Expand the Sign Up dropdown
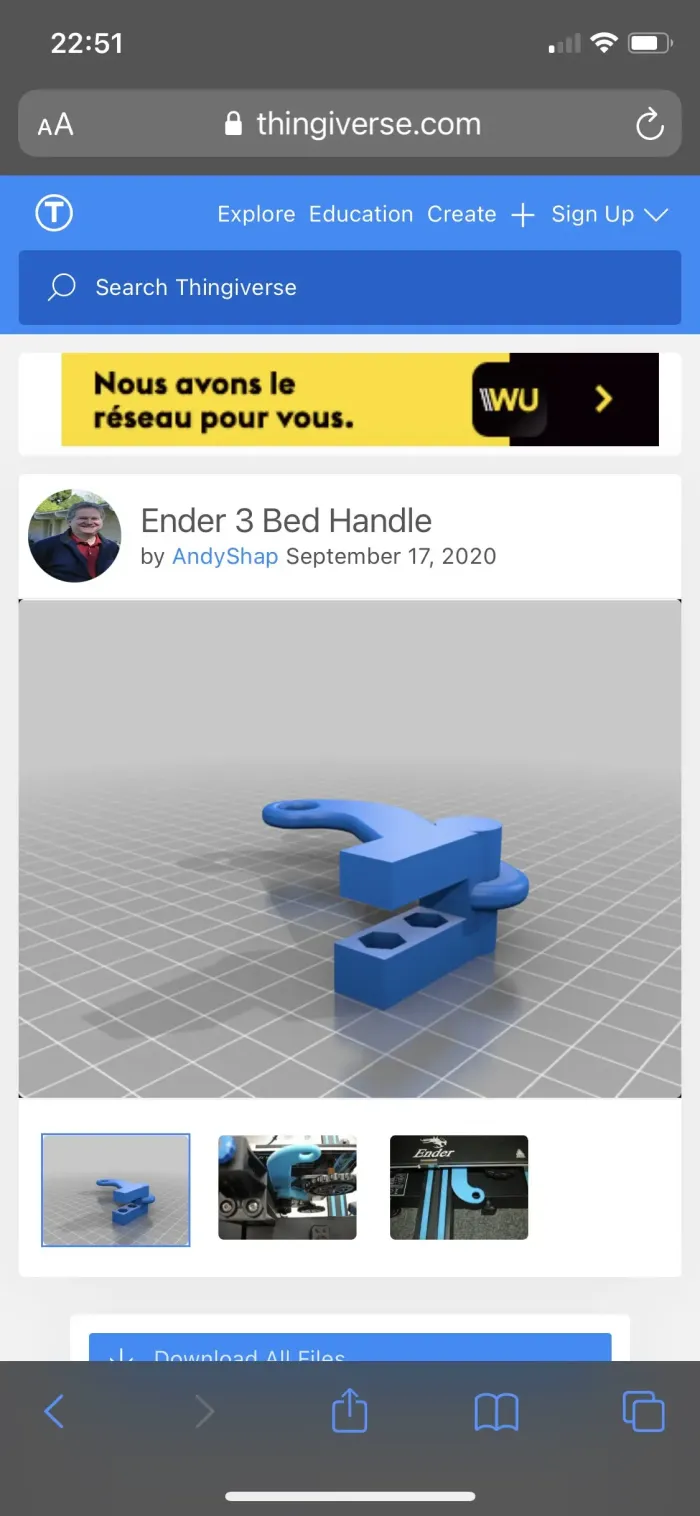This screenshot has height=1516, width=700. pyautogui.click(x=609, y=214)
